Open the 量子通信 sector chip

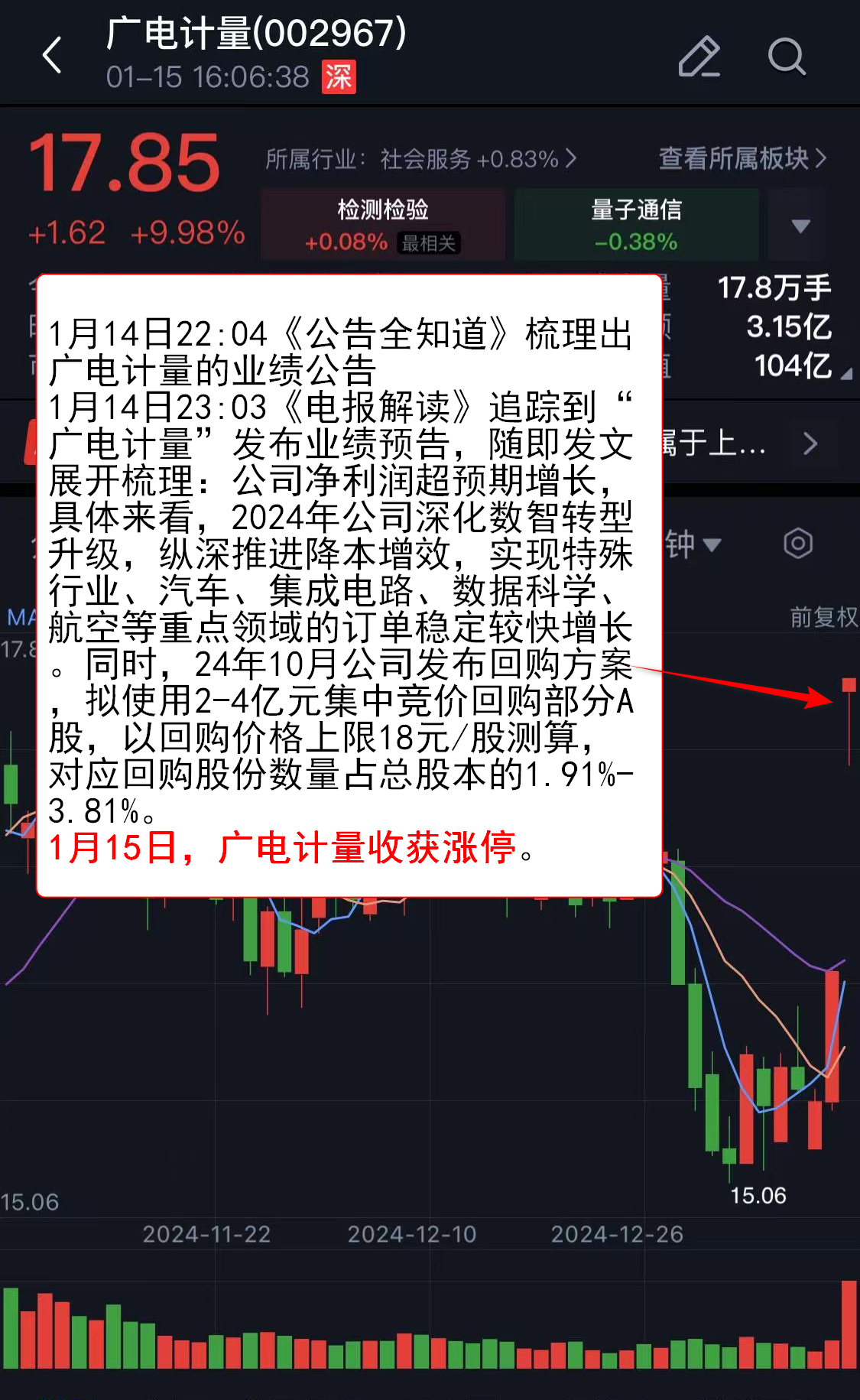pos(636,225)
